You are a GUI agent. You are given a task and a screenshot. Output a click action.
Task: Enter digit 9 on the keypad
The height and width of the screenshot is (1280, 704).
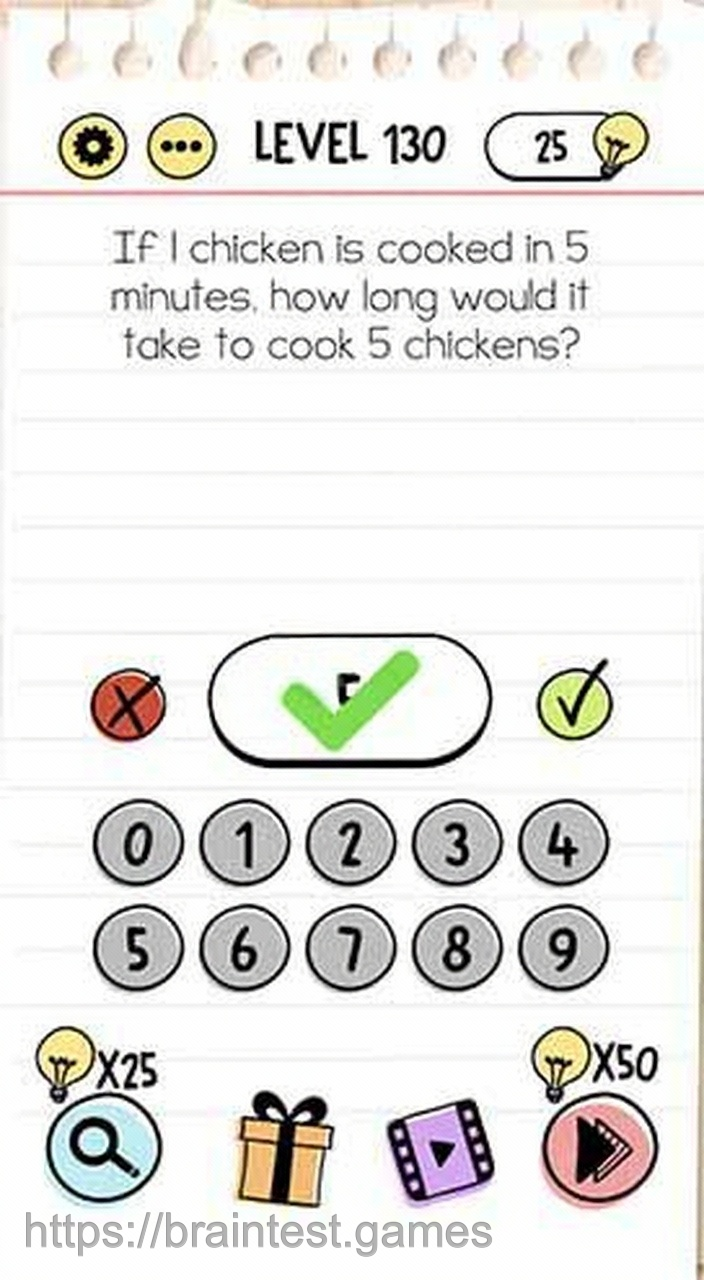click(x=562, y=948)
